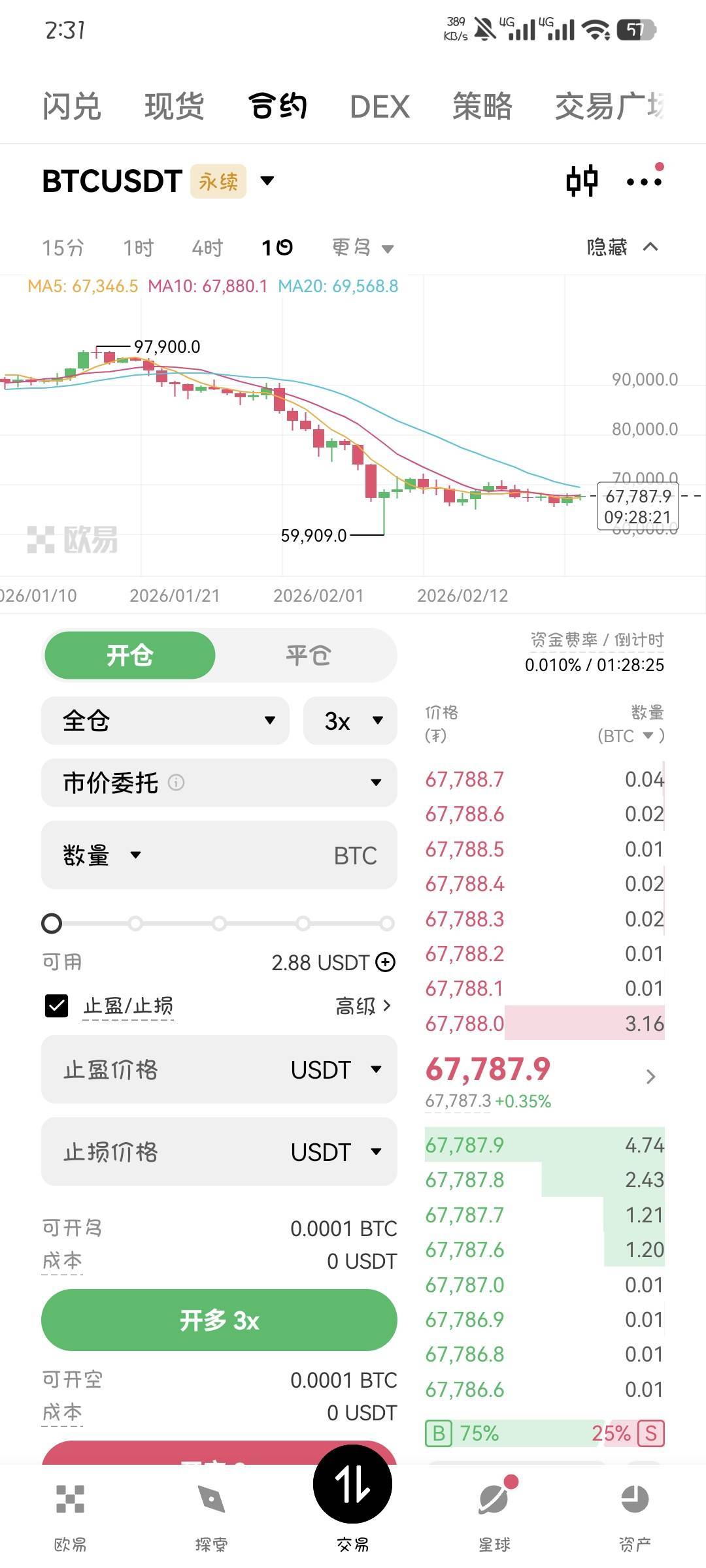Collapse the chart with 隐藏

tap(621, 247)
